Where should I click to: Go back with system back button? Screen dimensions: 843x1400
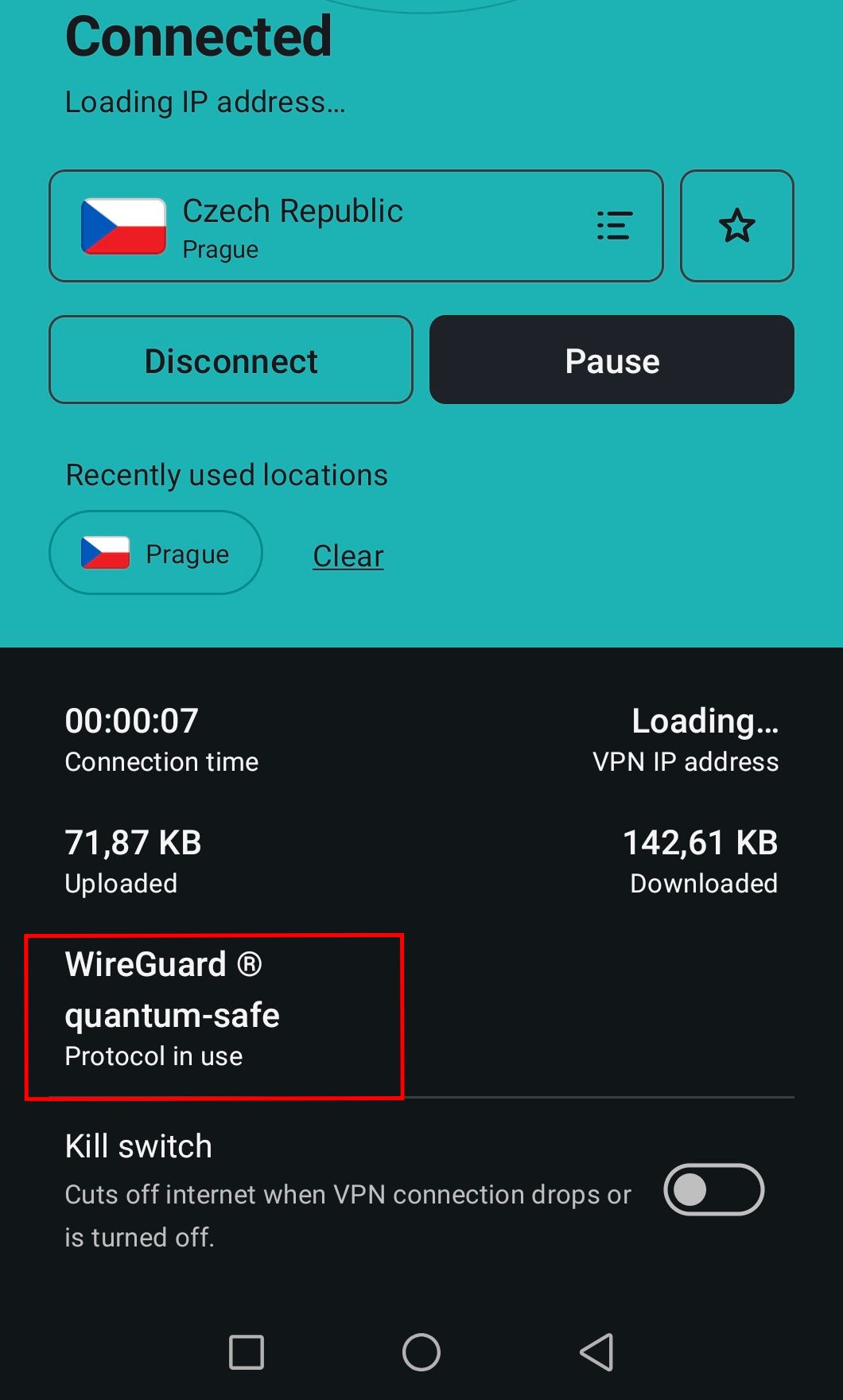(x=596, y=1352)
